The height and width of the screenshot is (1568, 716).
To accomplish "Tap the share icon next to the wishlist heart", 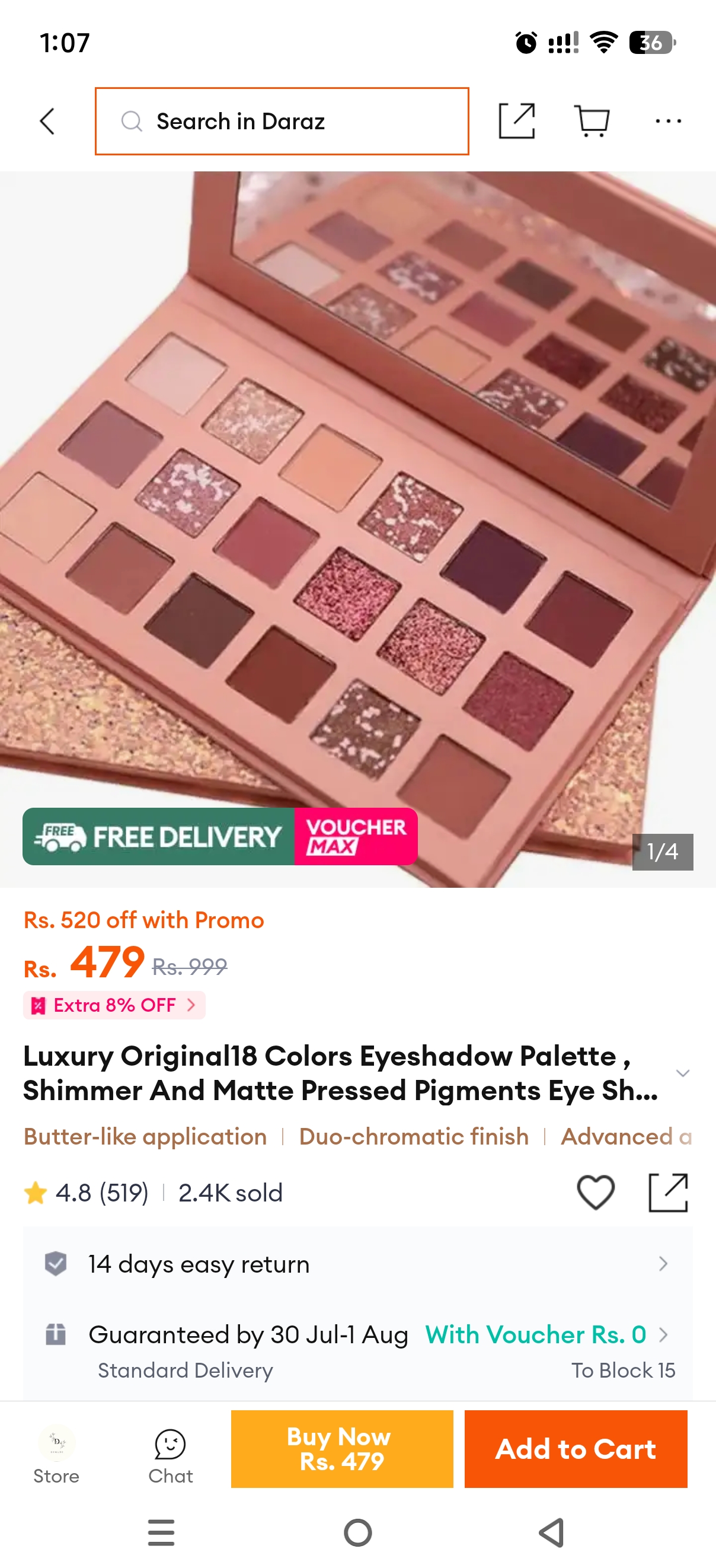I will pos(668,1193).
